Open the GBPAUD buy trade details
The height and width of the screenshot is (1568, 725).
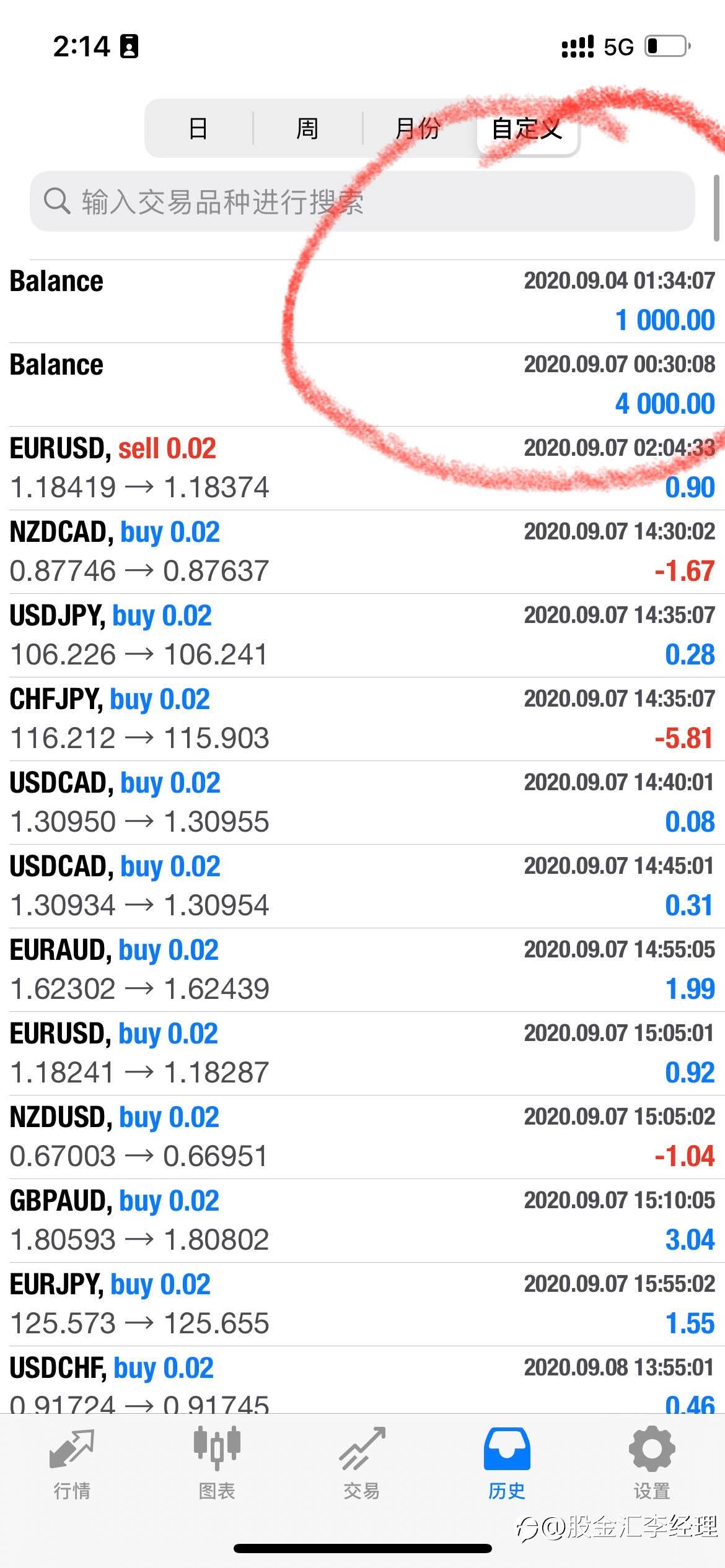coord(362,1221)
